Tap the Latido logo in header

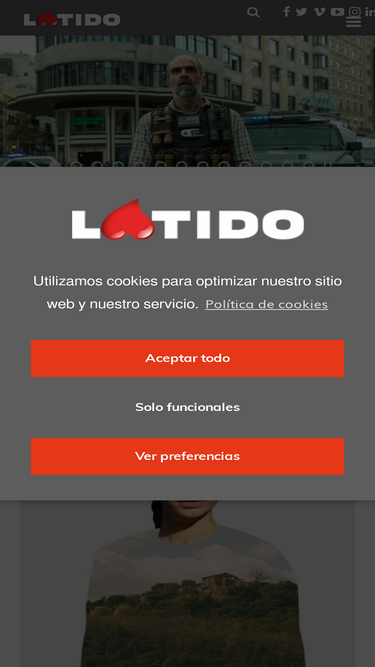pos(72,18)
